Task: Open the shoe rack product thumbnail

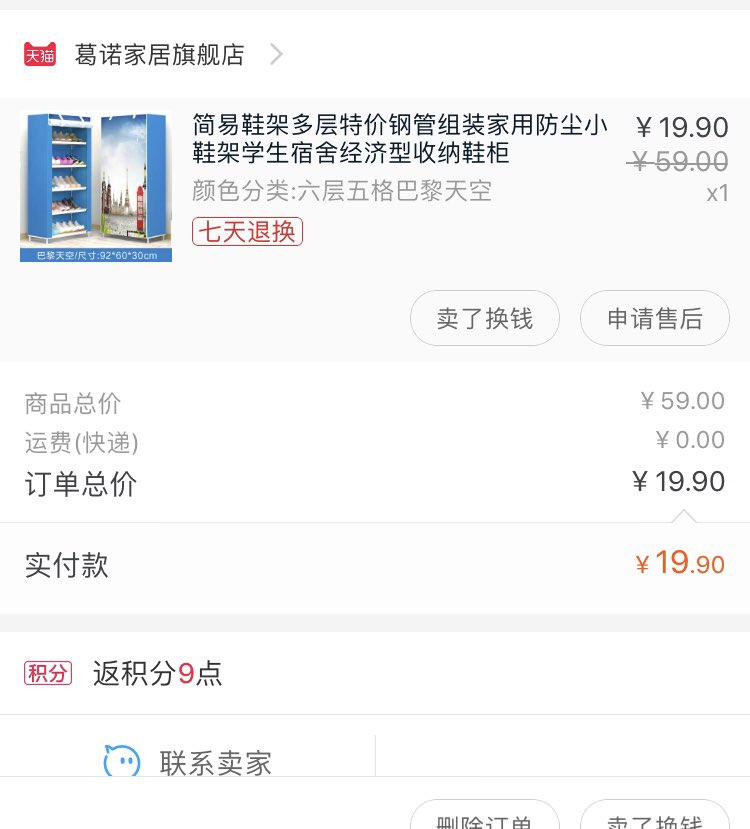Action: 96,186
